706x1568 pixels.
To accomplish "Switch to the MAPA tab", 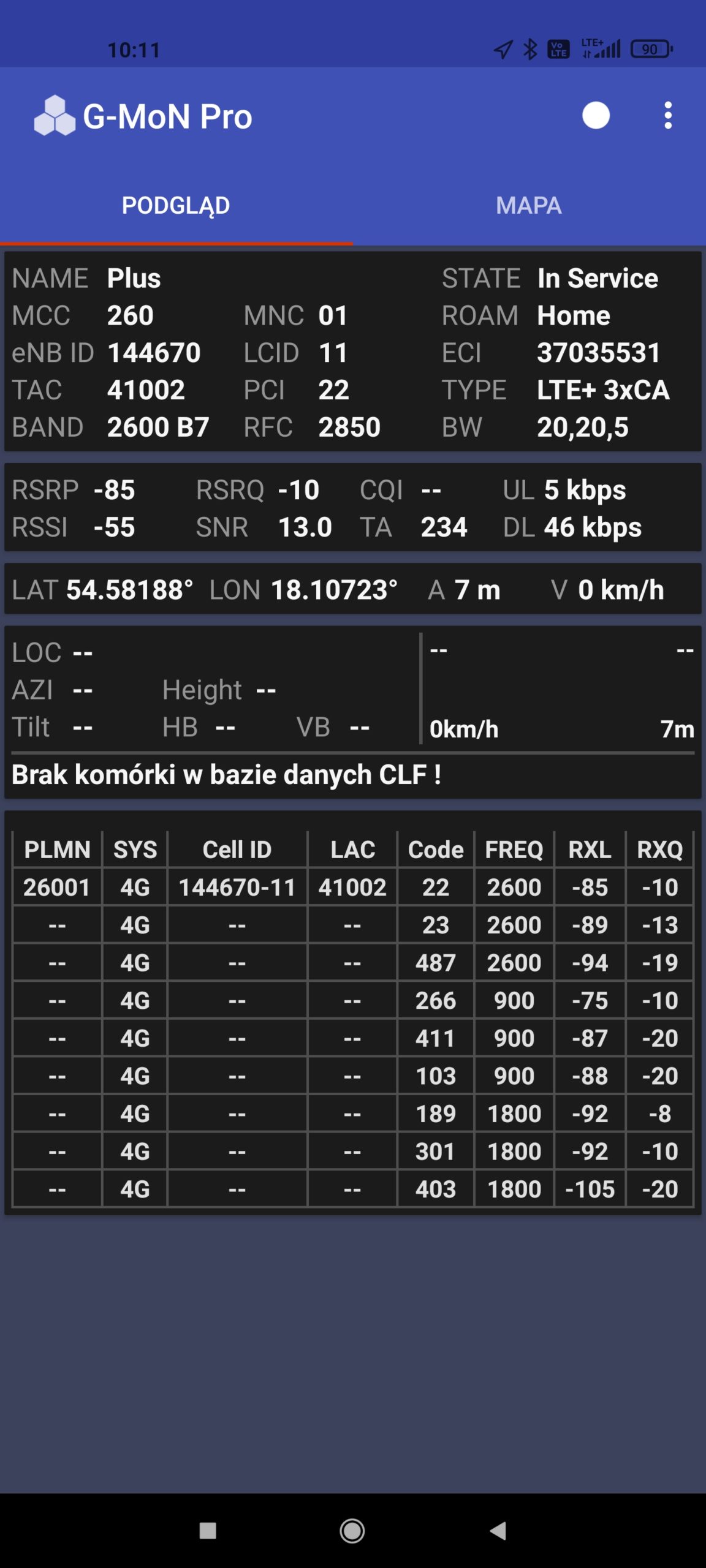I will (529, 206).
